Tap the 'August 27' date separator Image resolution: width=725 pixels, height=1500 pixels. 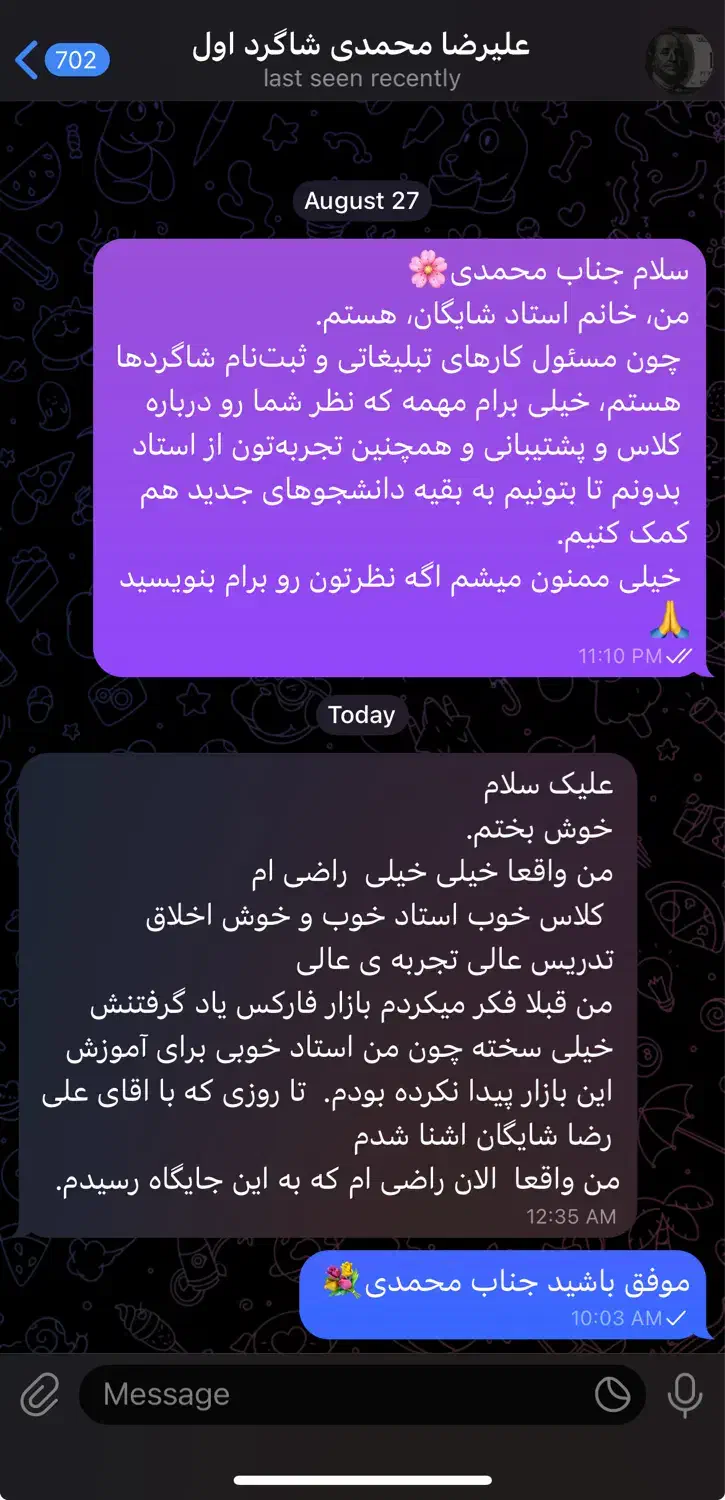coord(362,202)
